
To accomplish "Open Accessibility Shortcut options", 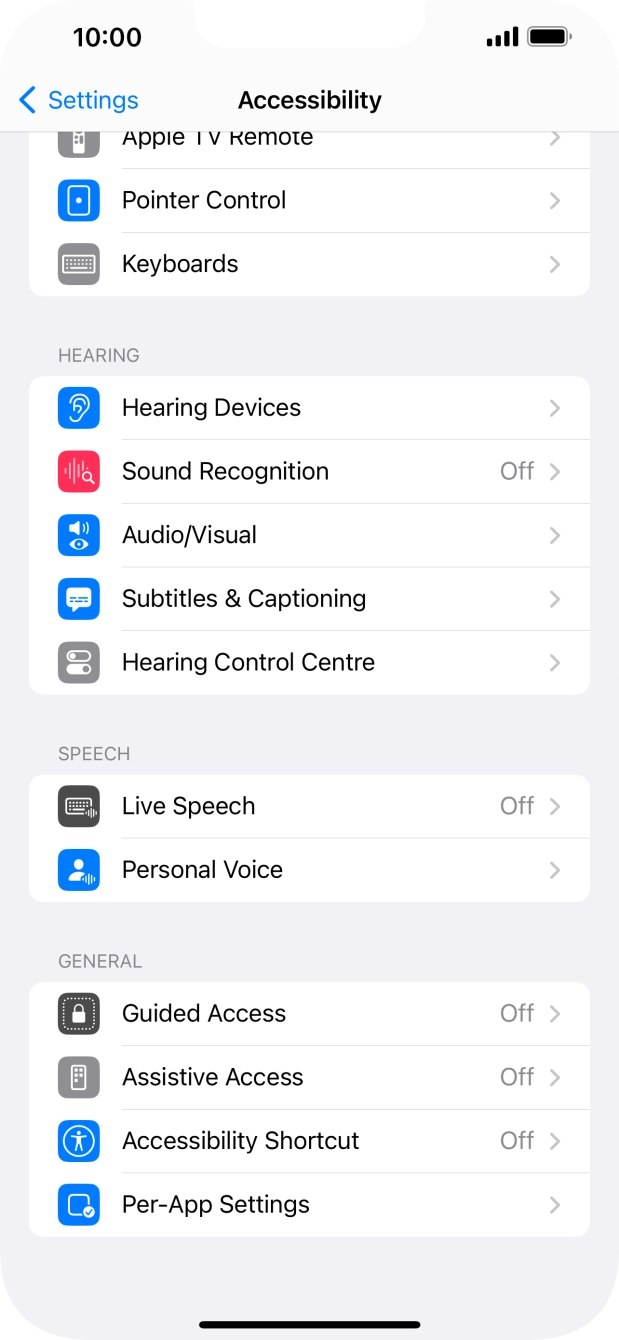I will 309,1141.
